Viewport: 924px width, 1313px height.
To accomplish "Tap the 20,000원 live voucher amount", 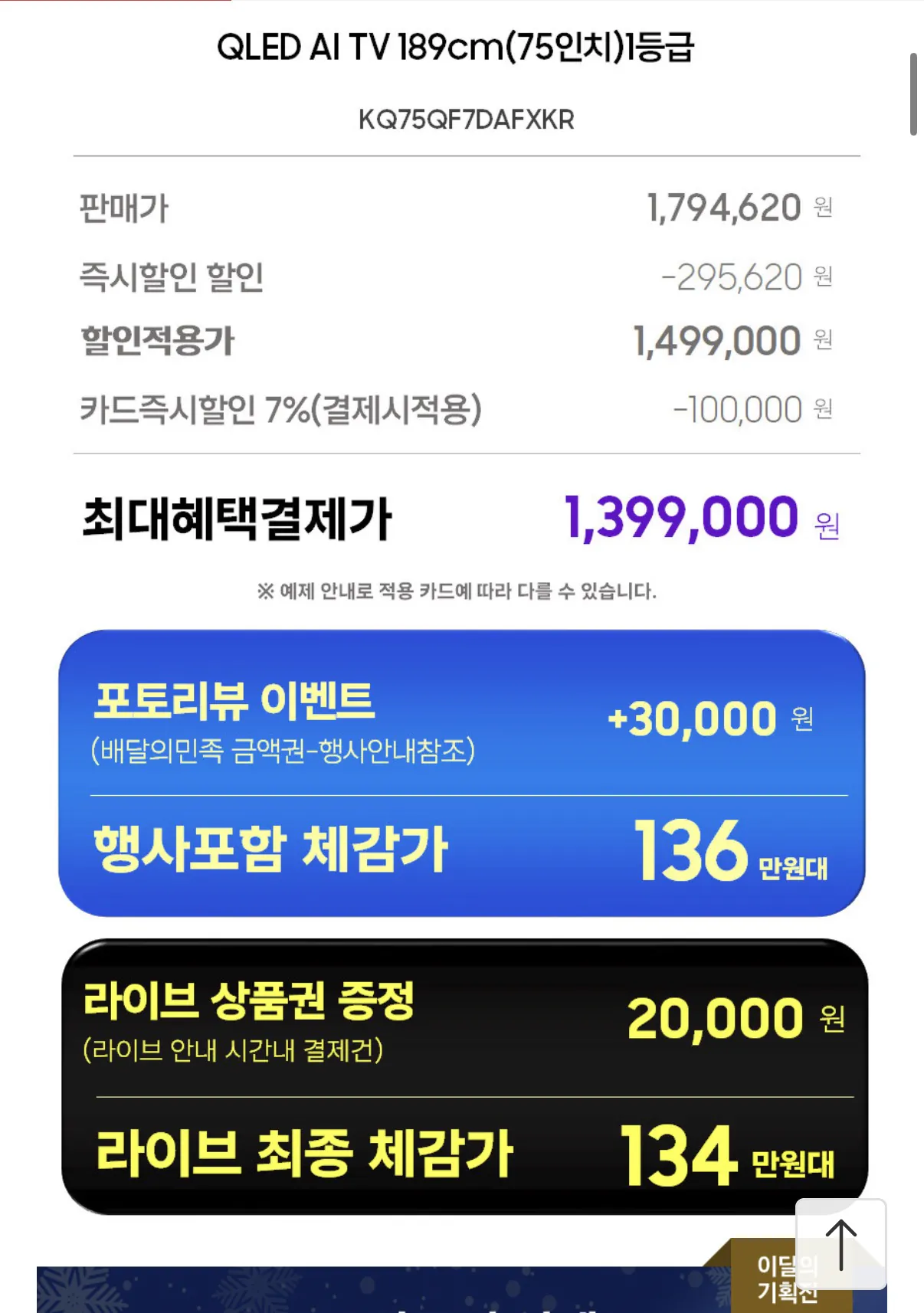I will click(713, 1019).
